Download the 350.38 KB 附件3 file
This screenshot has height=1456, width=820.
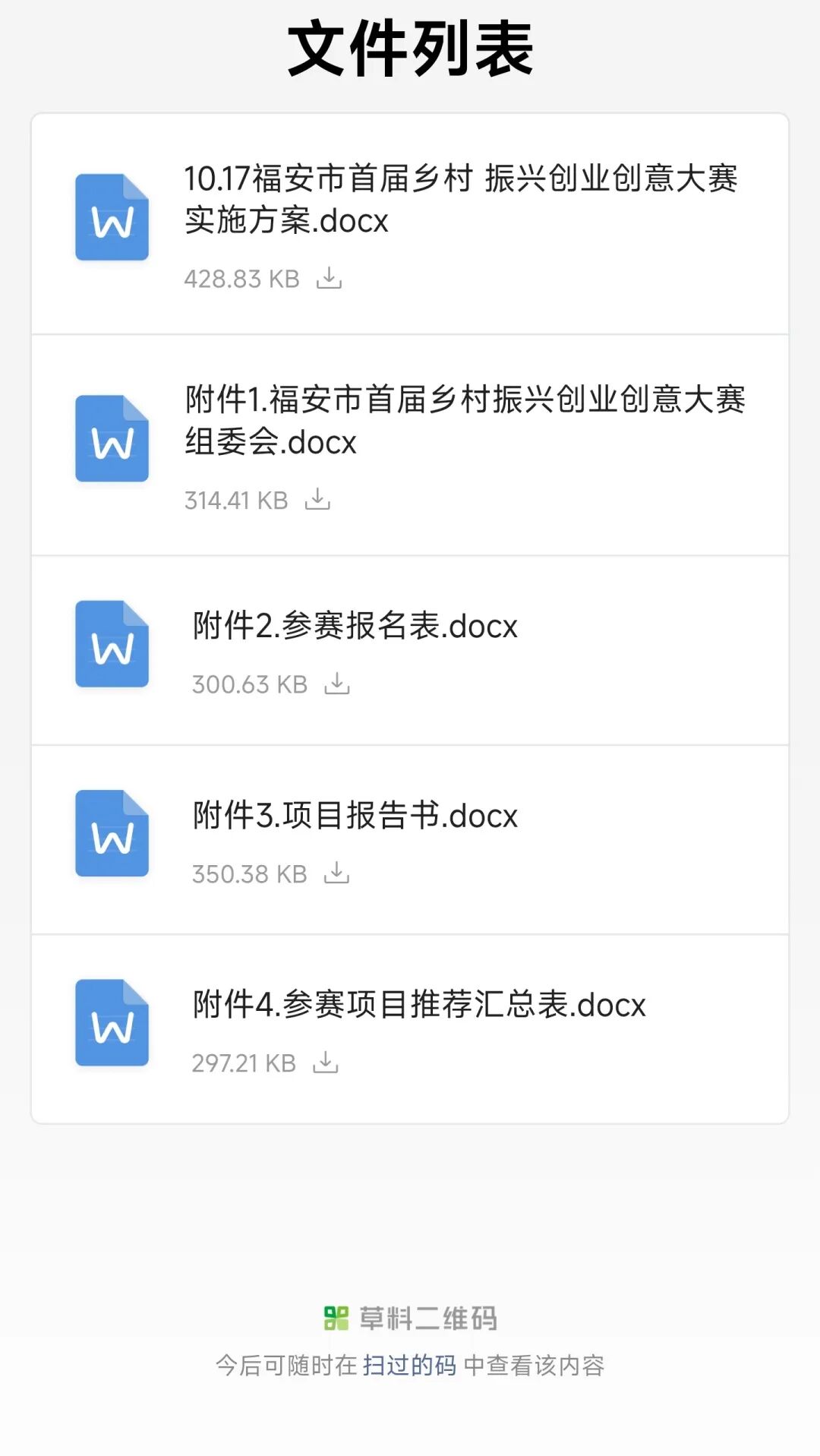click(336, 874)
